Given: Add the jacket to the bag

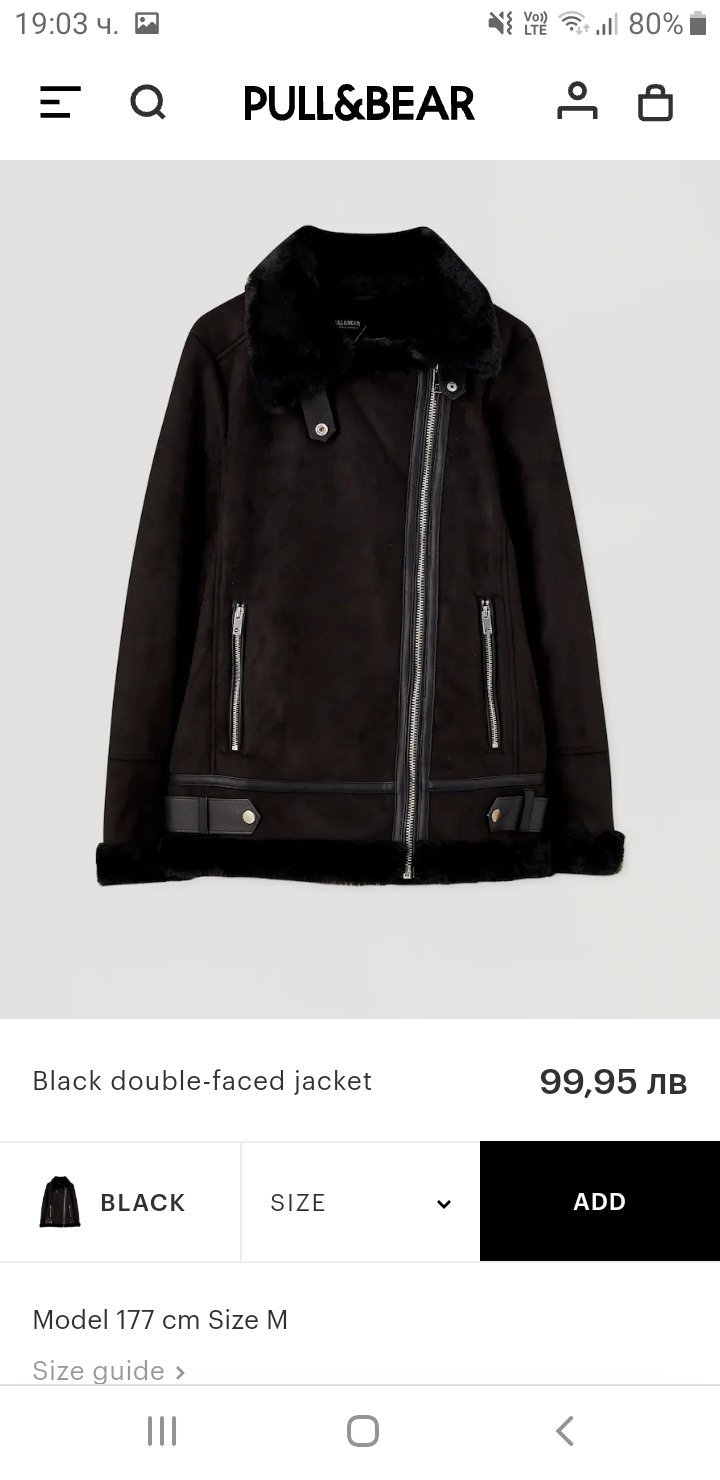Looking at the screenshot, I should 599,1202.
